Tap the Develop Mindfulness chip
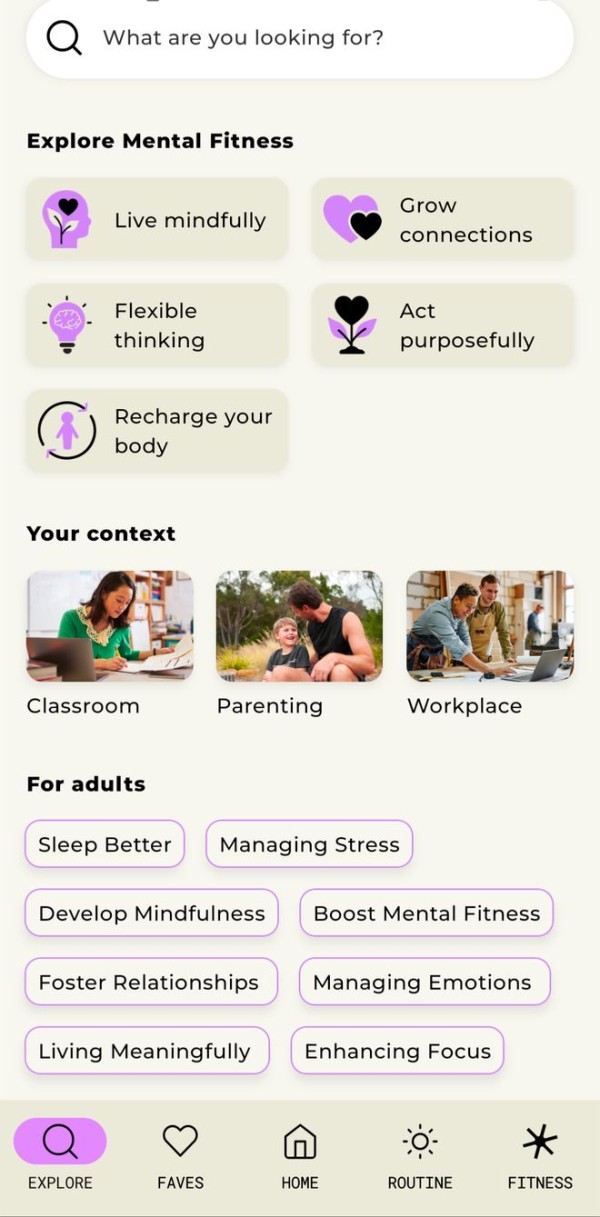The width and height of the screenshot is (600, 1217). click(152, 913)
